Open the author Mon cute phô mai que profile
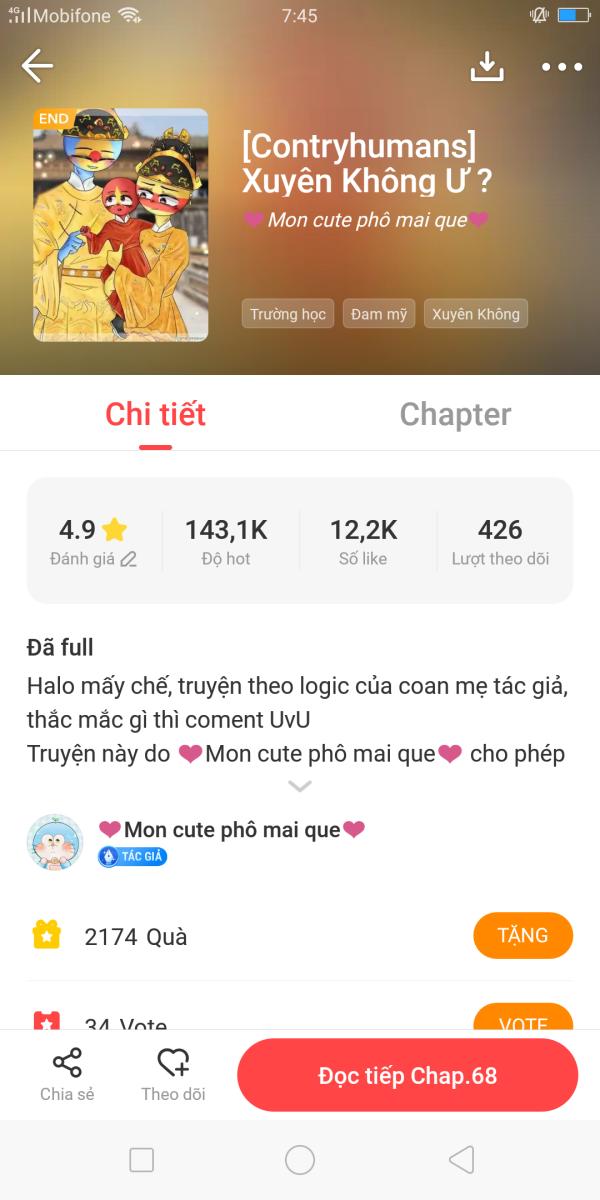 pos(232,830)
